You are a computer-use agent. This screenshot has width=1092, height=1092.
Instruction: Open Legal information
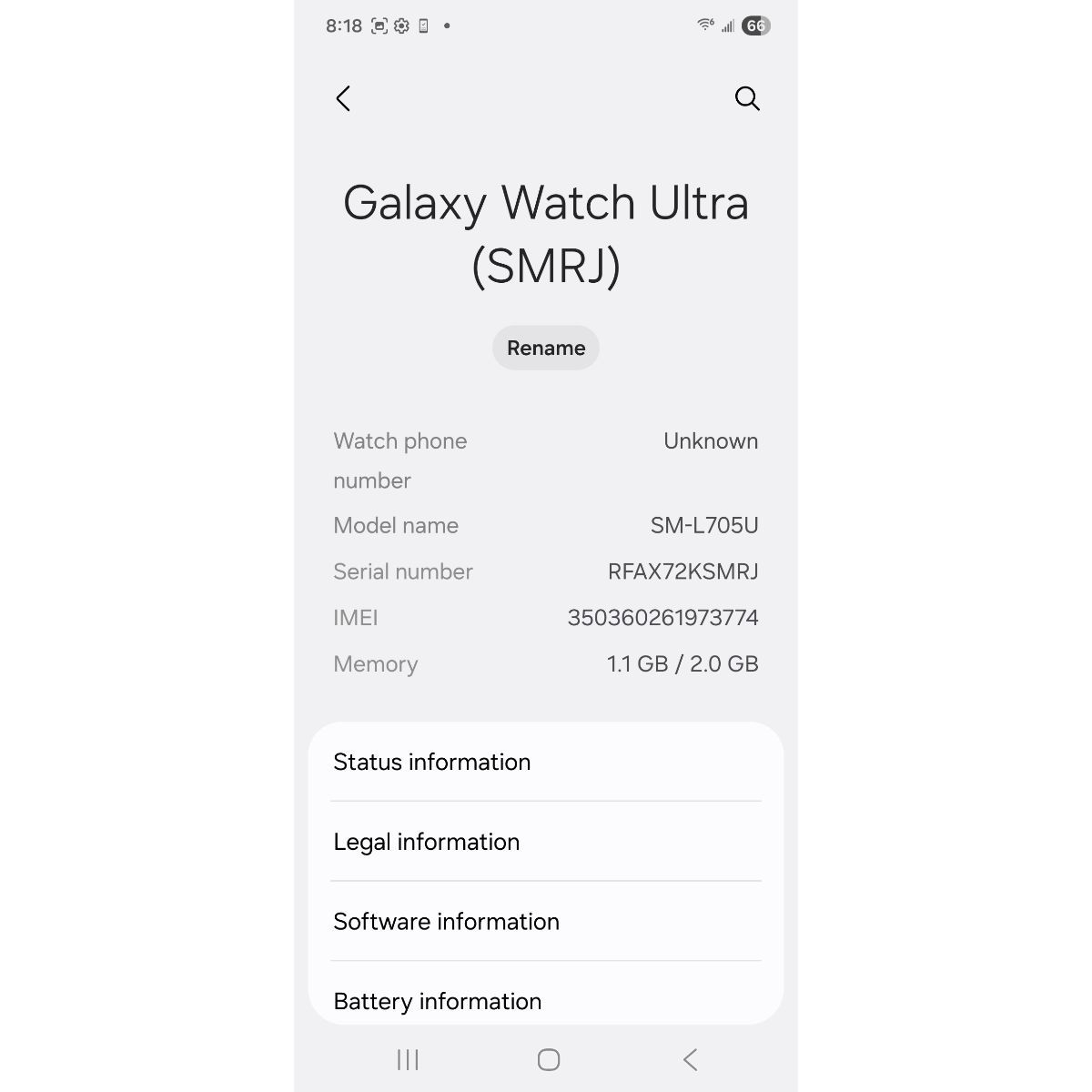tap(545, 842)
